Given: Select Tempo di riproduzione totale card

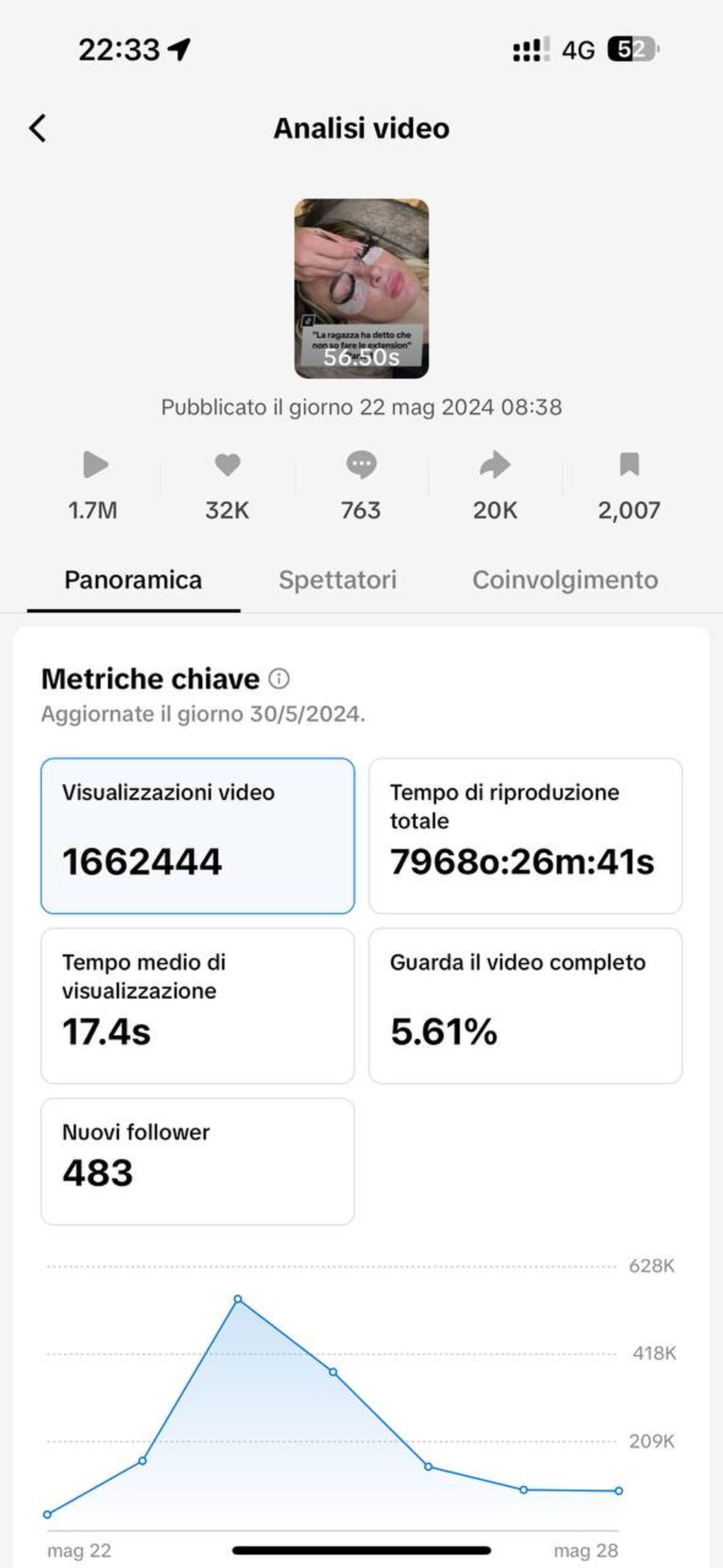Looking at the screenshot, I should tap(525, 835).
